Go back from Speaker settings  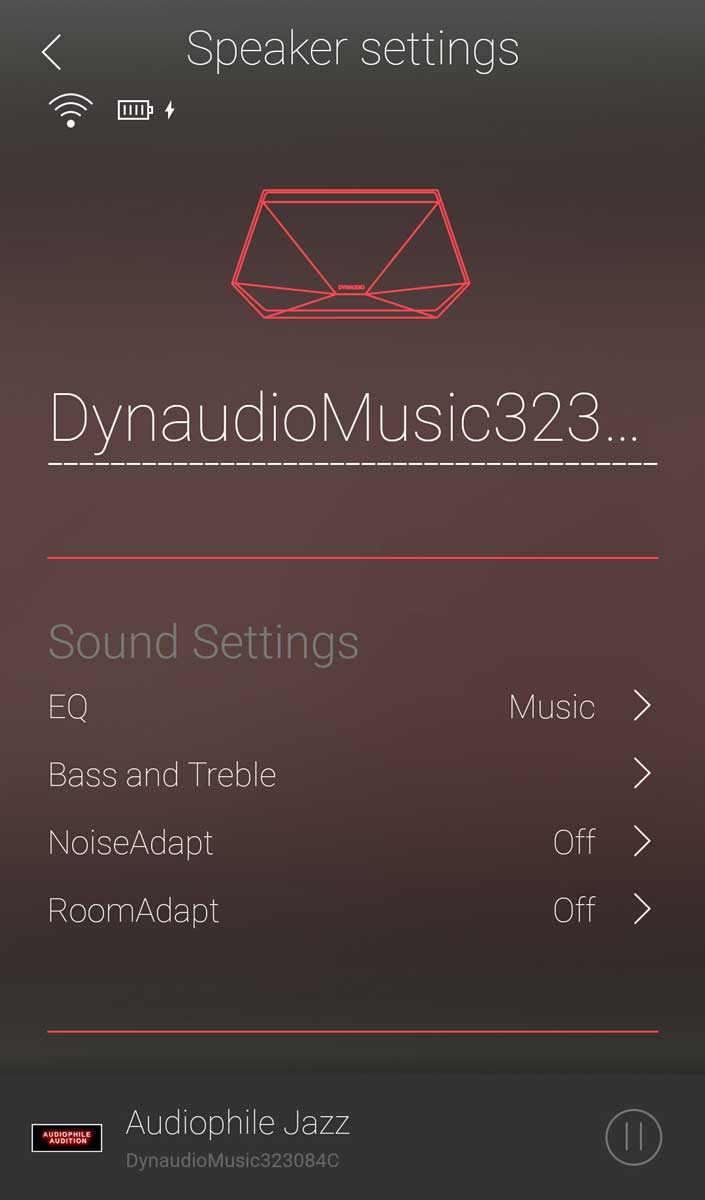(52, 52)
